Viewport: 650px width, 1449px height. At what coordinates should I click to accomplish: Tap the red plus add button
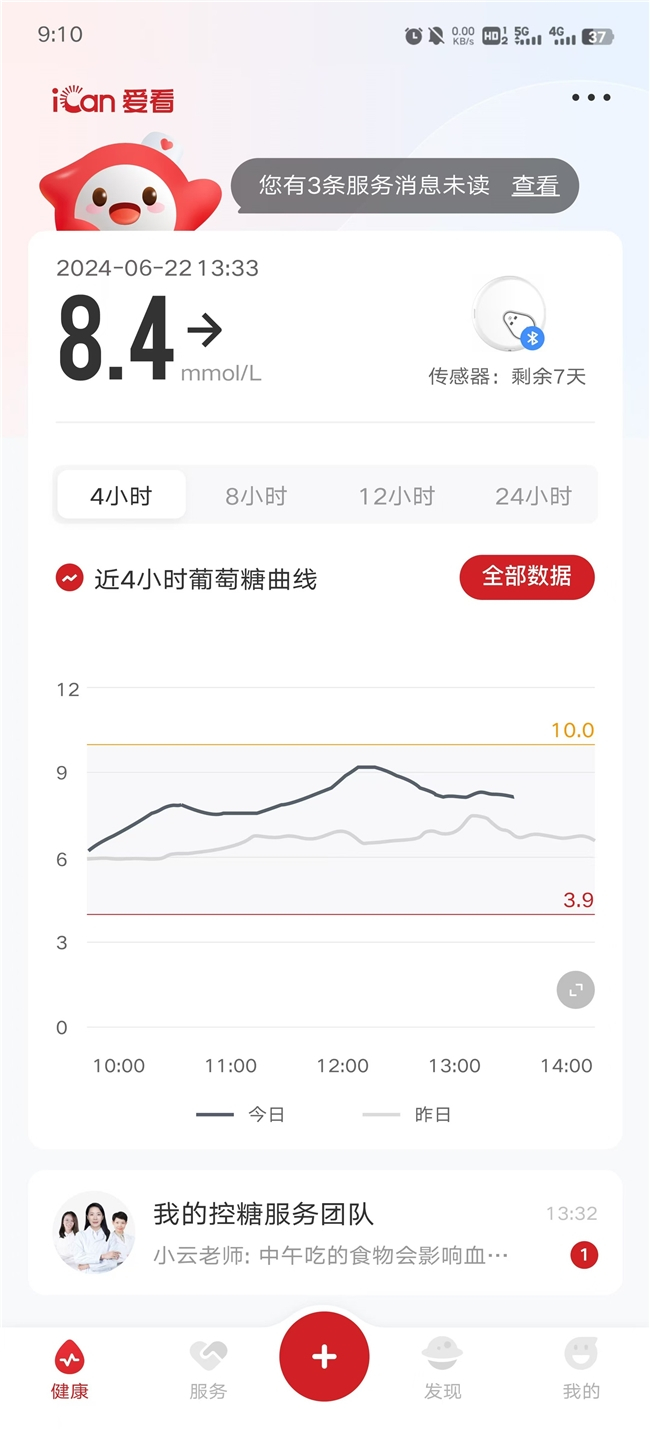324,1357
